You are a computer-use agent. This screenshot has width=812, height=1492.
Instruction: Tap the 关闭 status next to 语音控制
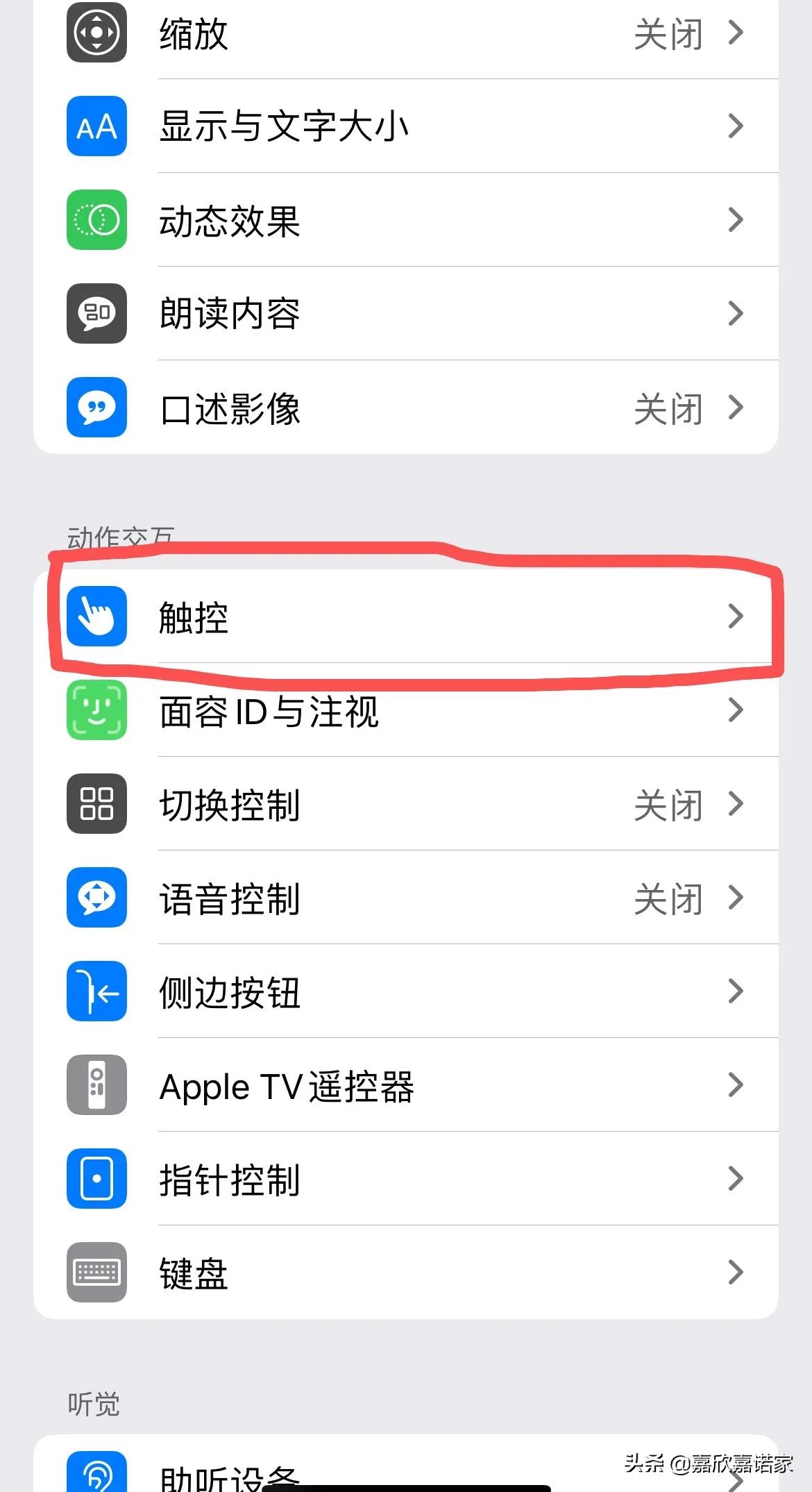(x=668, y=898)
